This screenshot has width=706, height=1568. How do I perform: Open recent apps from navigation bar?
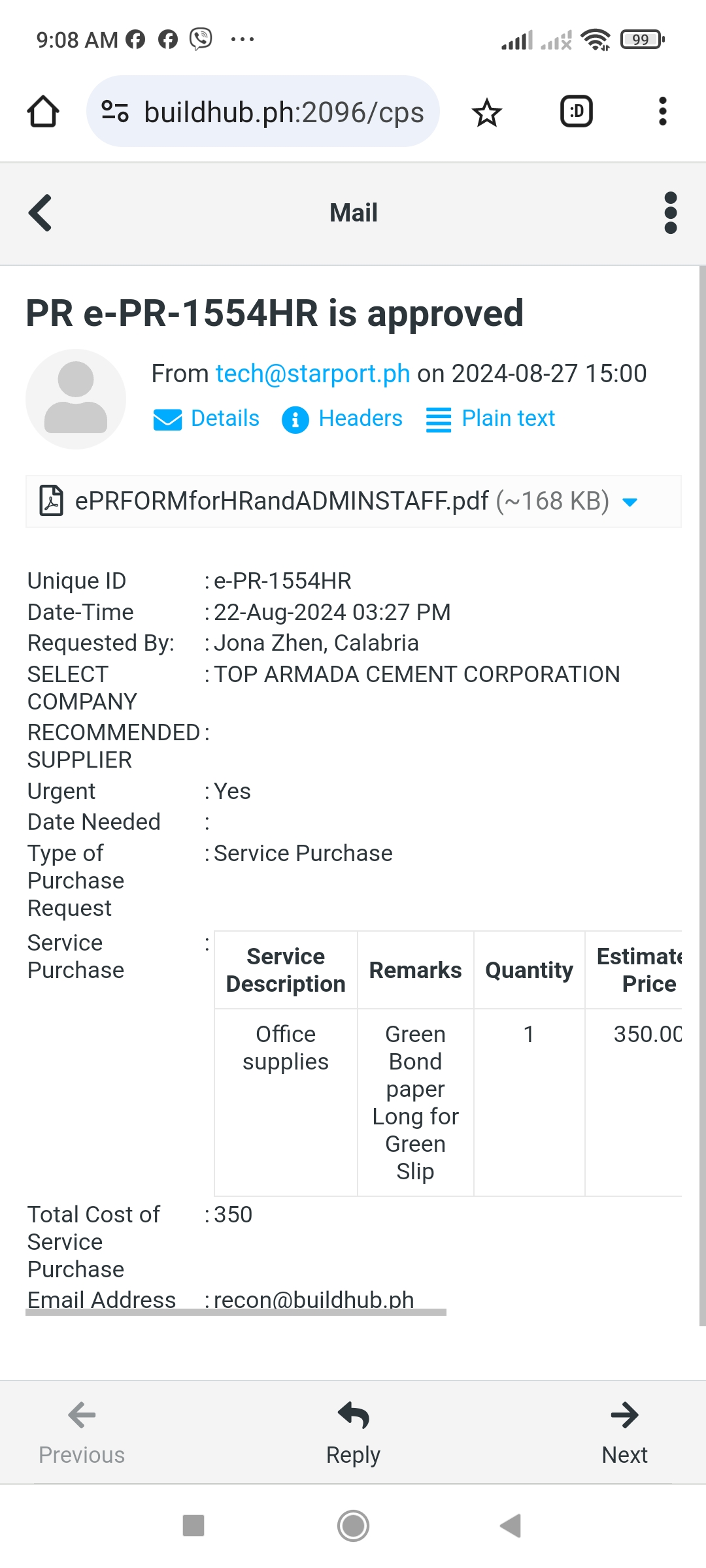click(193, 1526)
